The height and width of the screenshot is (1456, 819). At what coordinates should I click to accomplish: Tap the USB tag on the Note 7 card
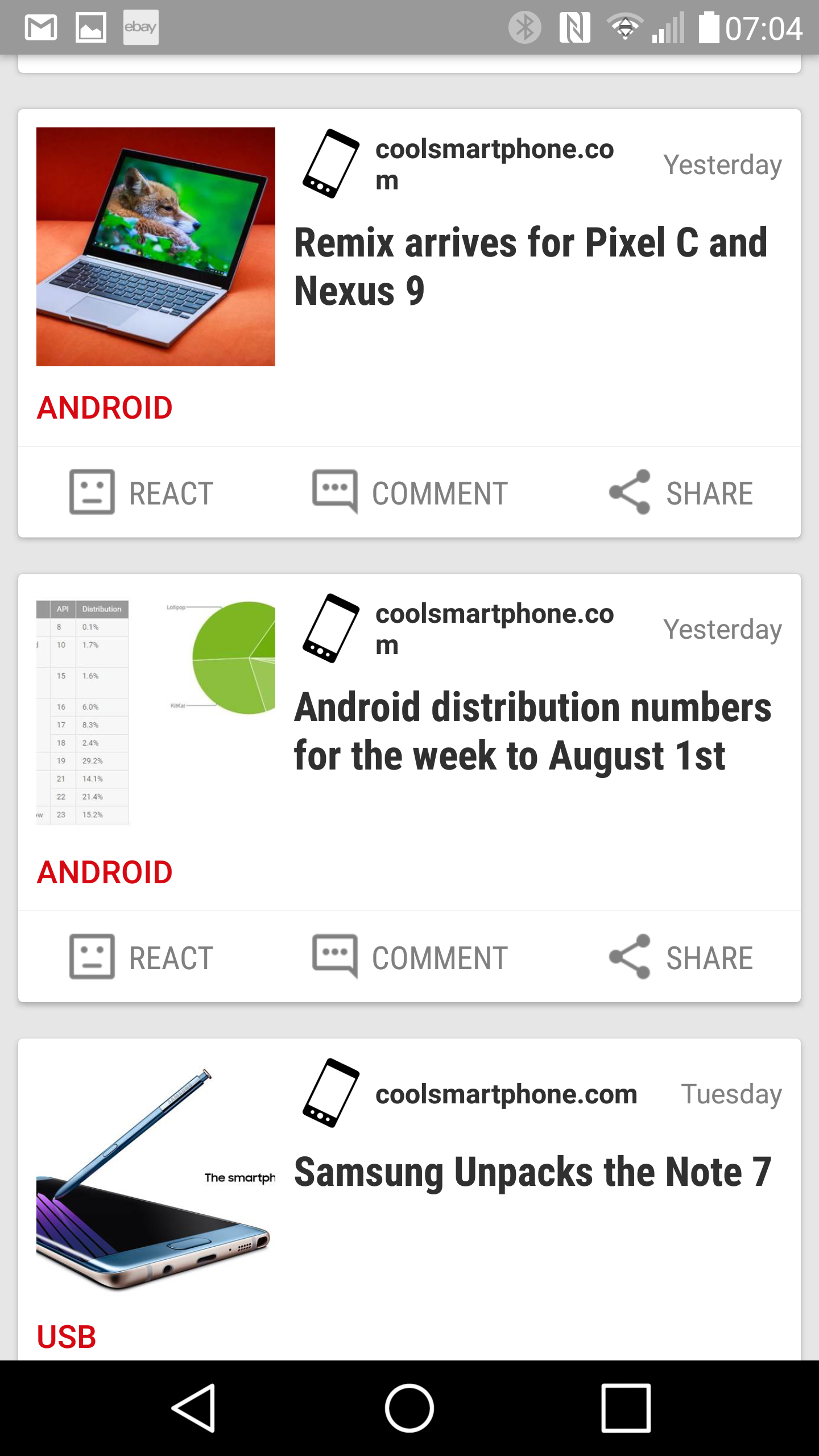click(x=67, y=1337)
